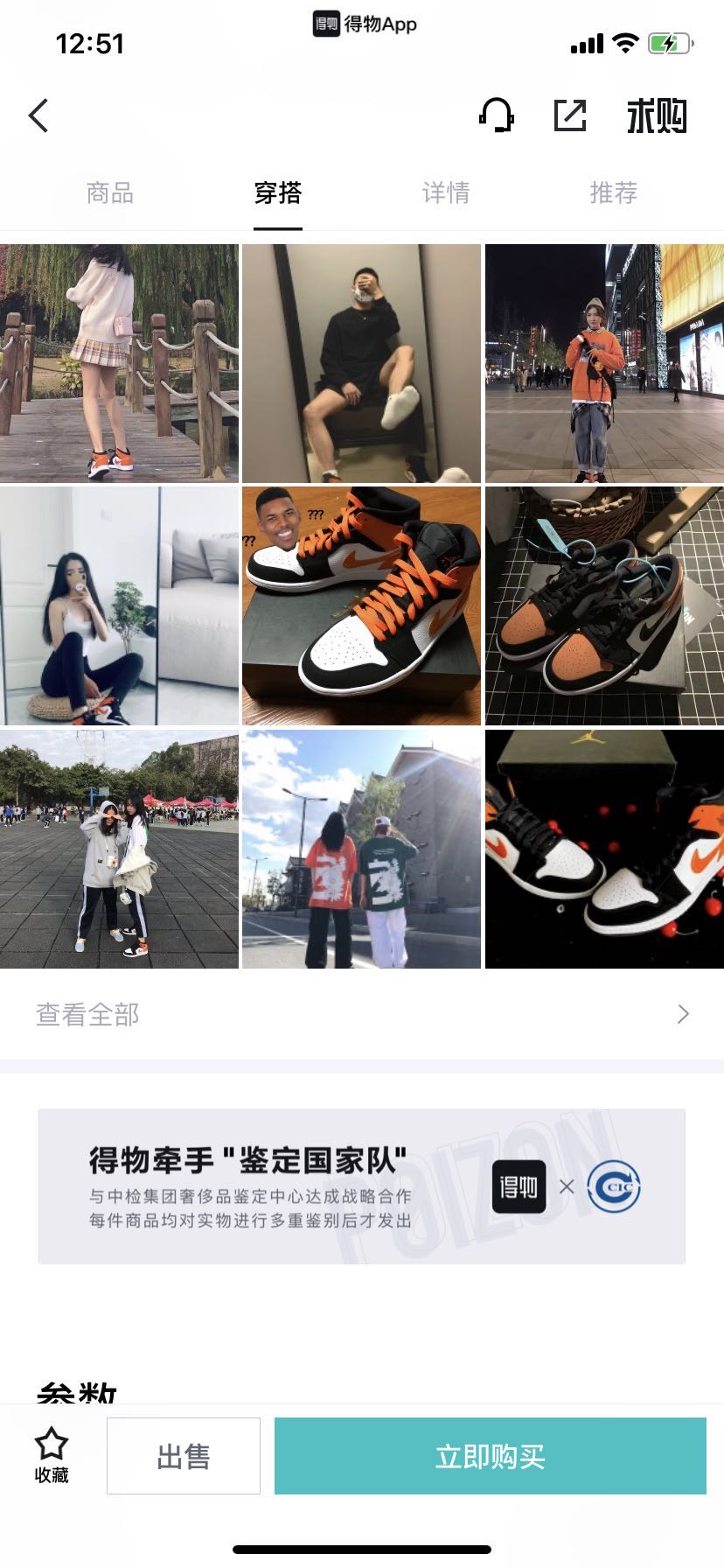Add this item to 收藏
The width and height of the screenshot is (724, 1568).
(52, 1456)
